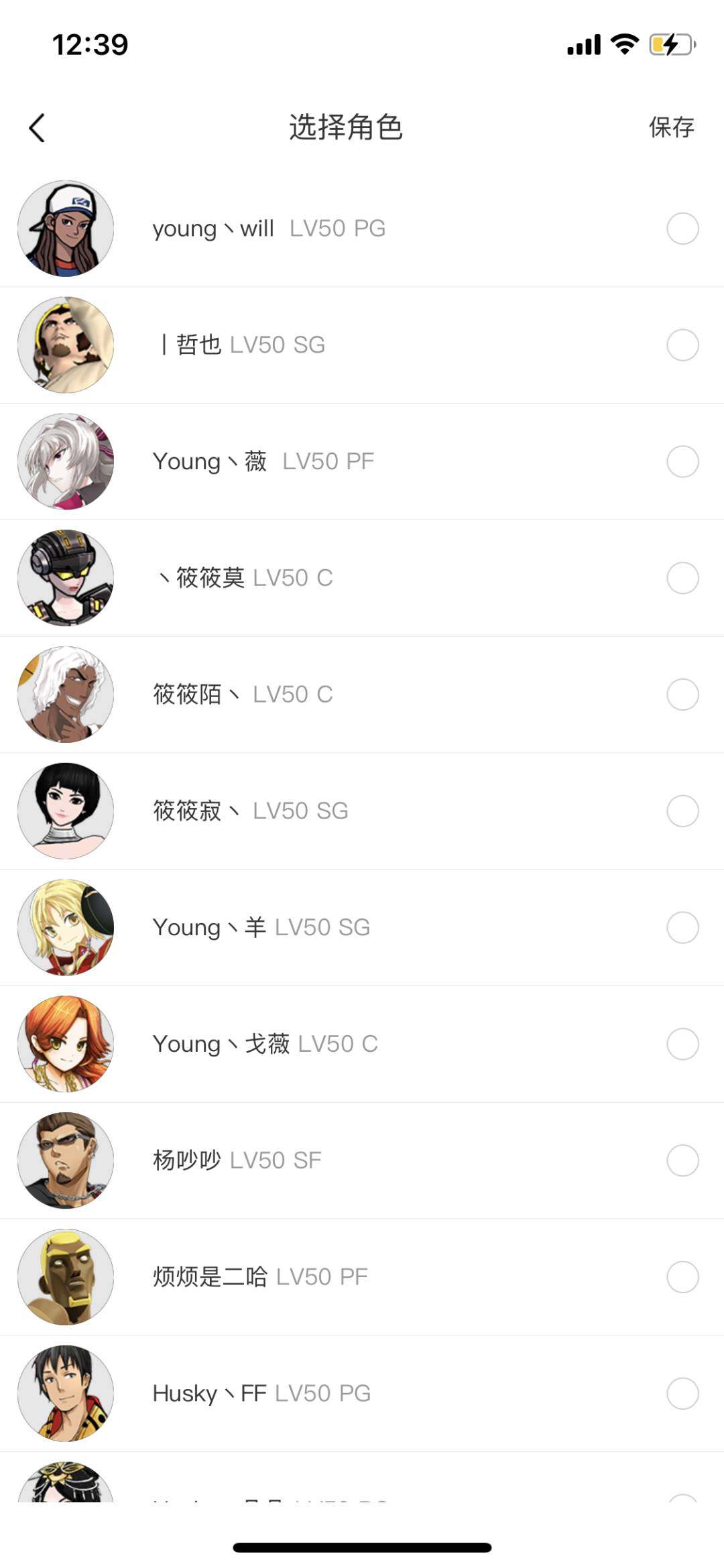Viewport: 724px width, 1568px height.
Task: Tap 筱筱寂丶's avatar image
Action: click(x=65, y=810)
